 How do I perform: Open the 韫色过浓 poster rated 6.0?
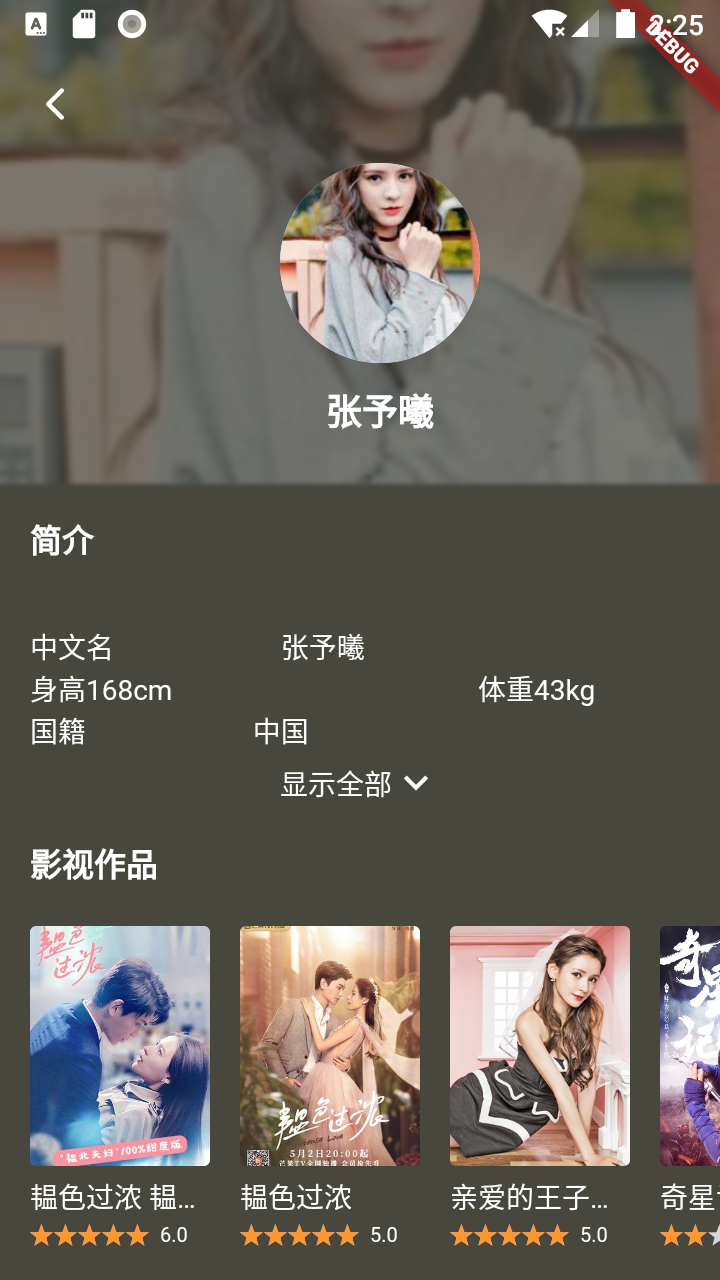[x=120, y=1046]
